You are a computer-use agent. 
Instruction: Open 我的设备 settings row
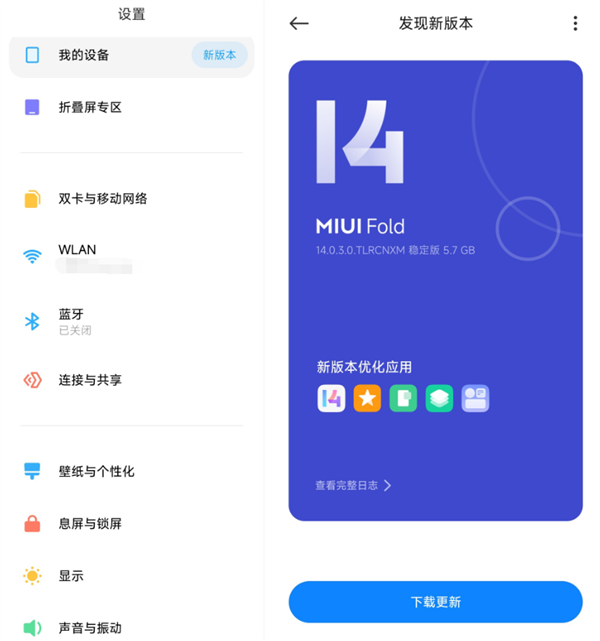pyautogui.click(x=131, y=55)
